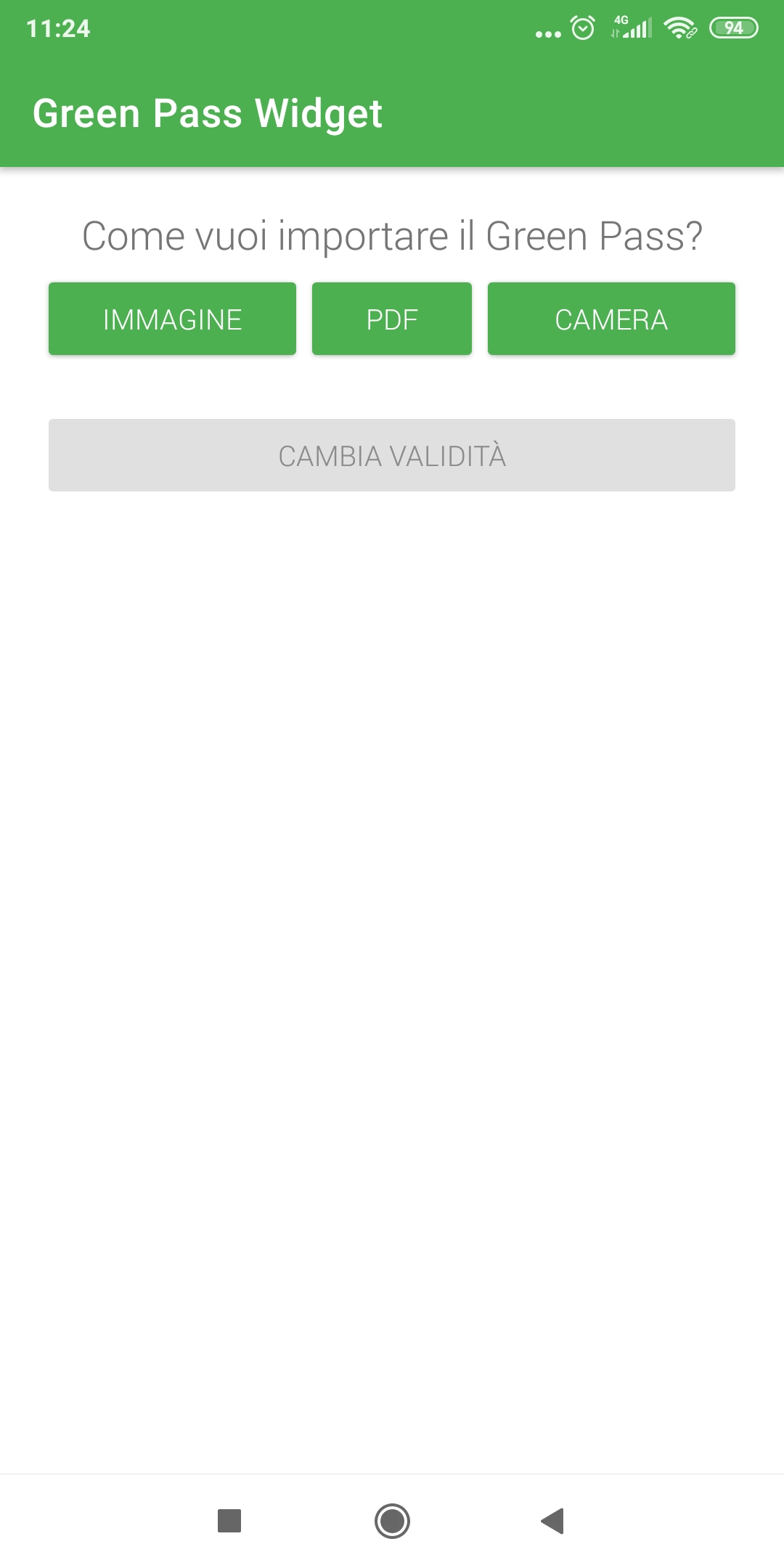The width and height of the screenshot is (784, 1568).
Task: Go back using system back button
Action: 553,1521
